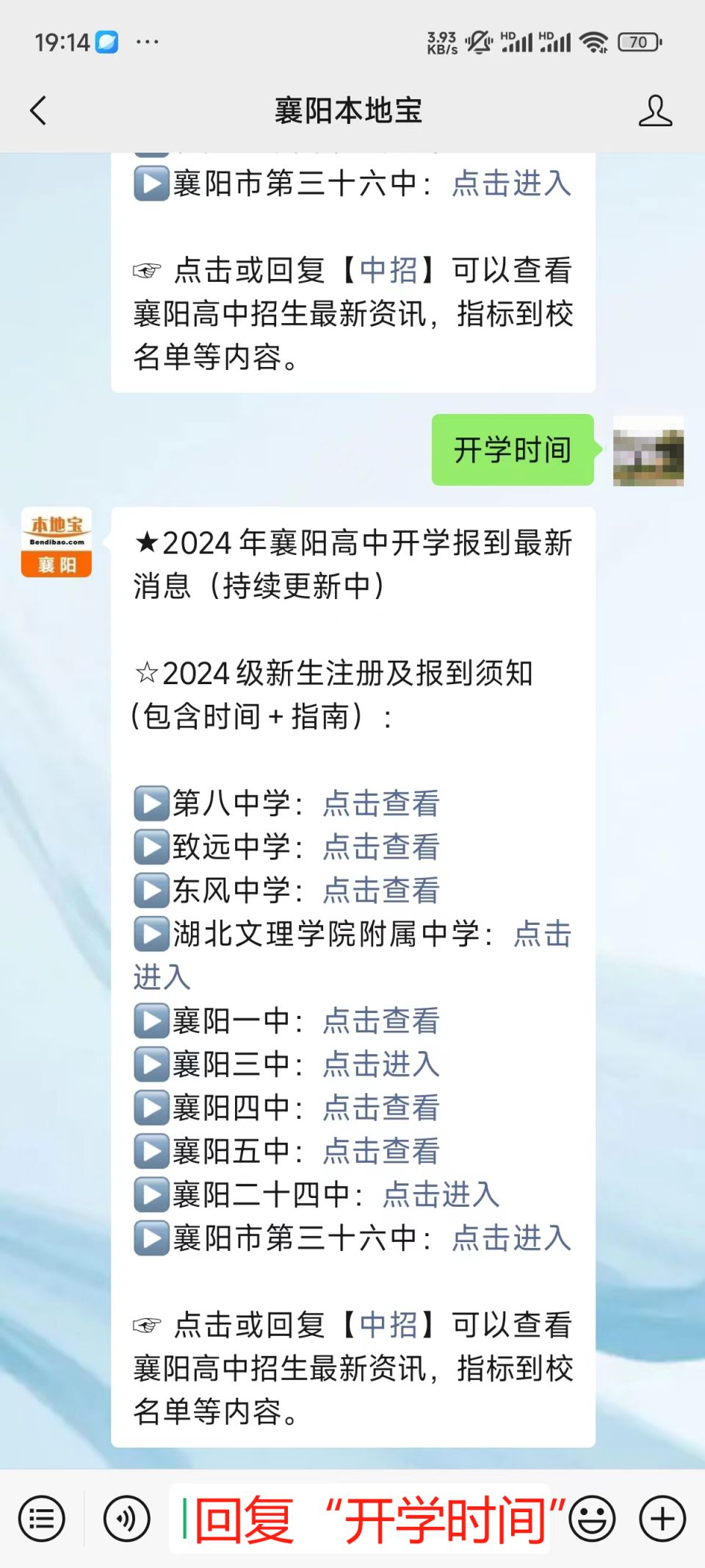This screenshot has width=705, height=1568.
Task: View 襄阳四中 点击查看 link
Action: click(380, 1108)
